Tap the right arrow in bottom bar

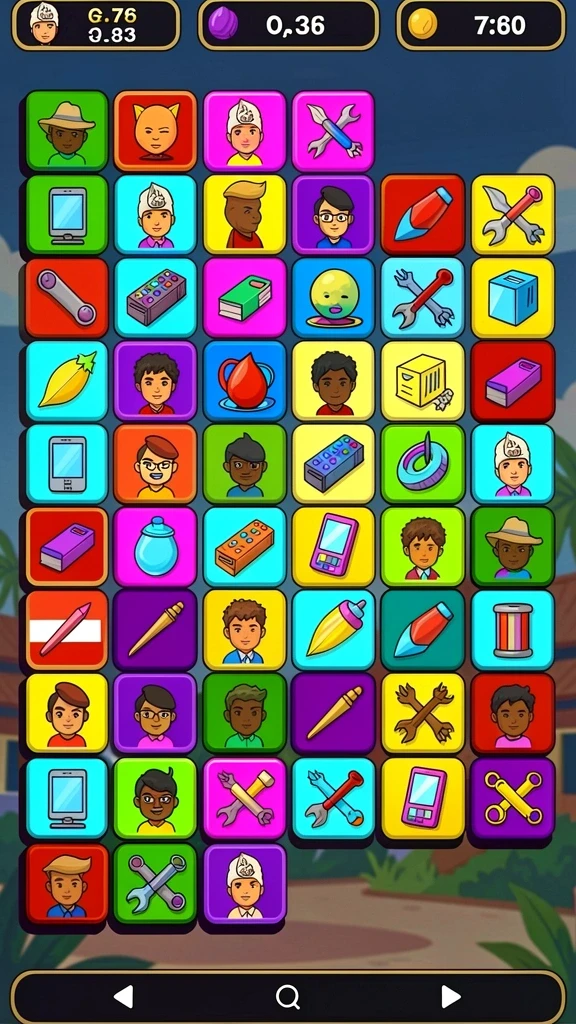tap(451, 997)
